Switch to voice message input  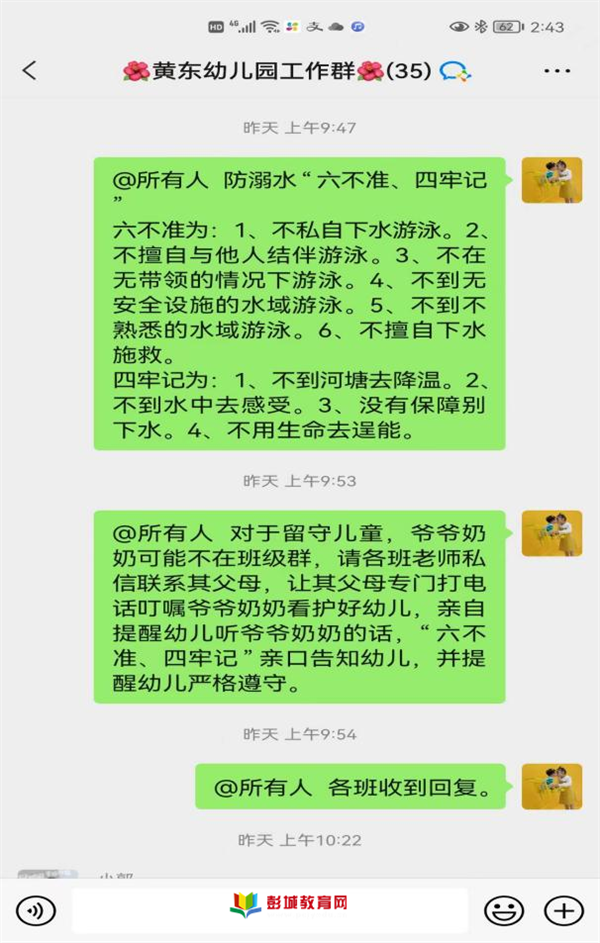(x=36, y=910)
